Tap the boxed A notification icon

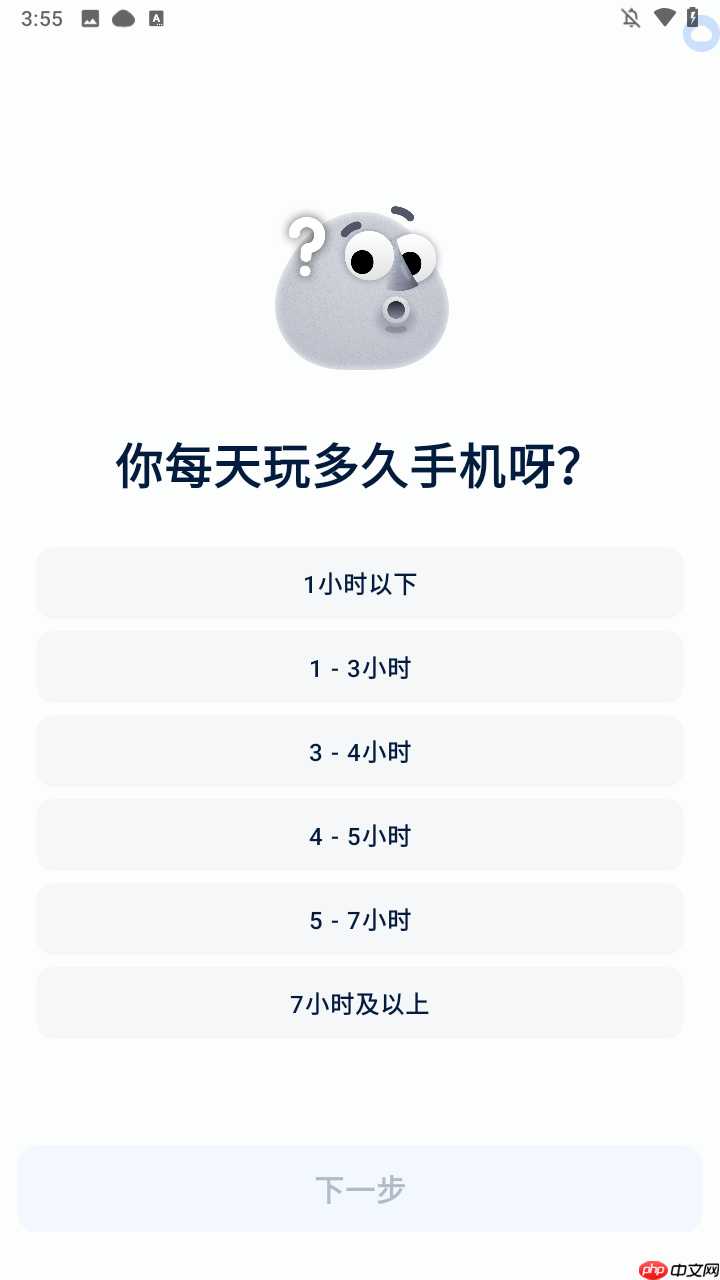[156, 17]
